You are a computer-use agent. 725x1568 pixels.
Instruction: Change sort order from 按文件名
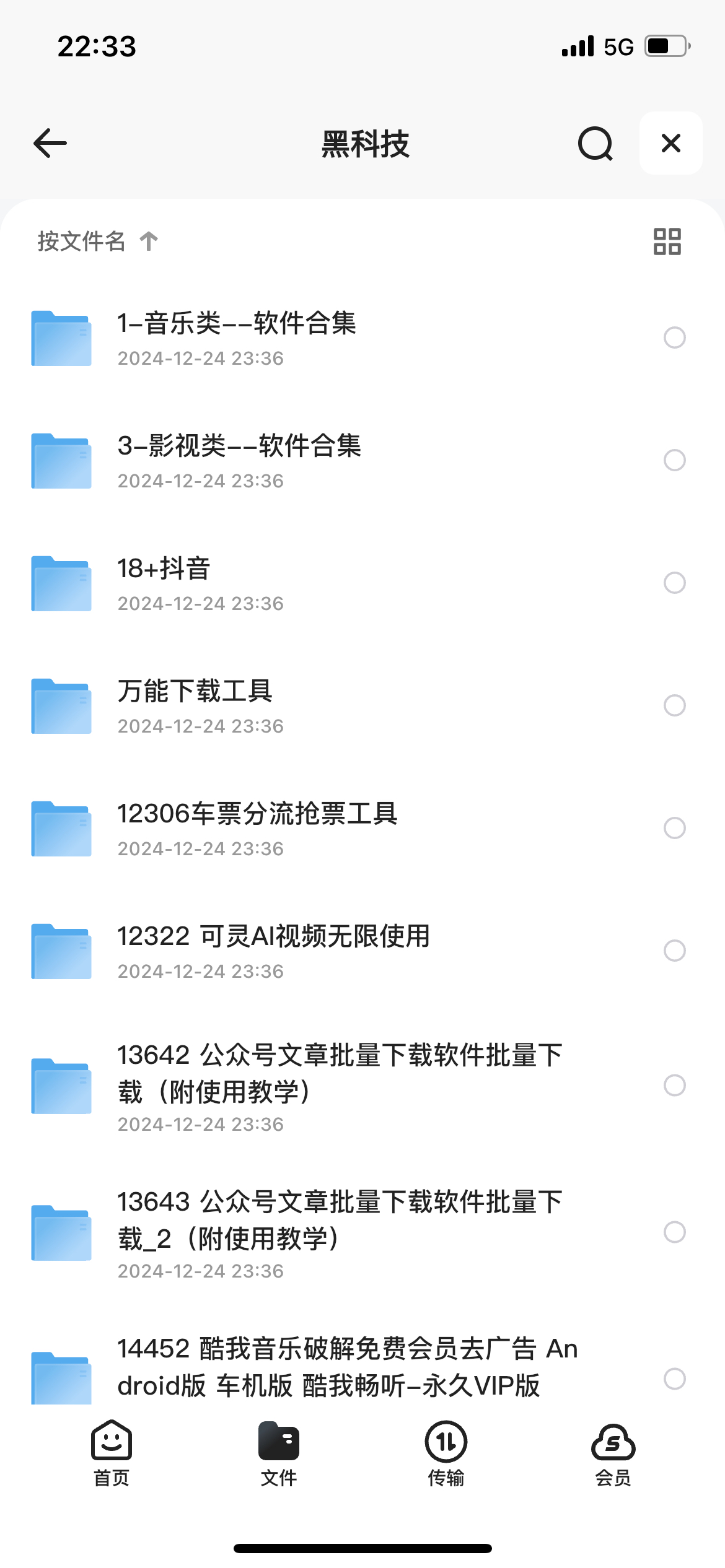[x=98, y=241]
